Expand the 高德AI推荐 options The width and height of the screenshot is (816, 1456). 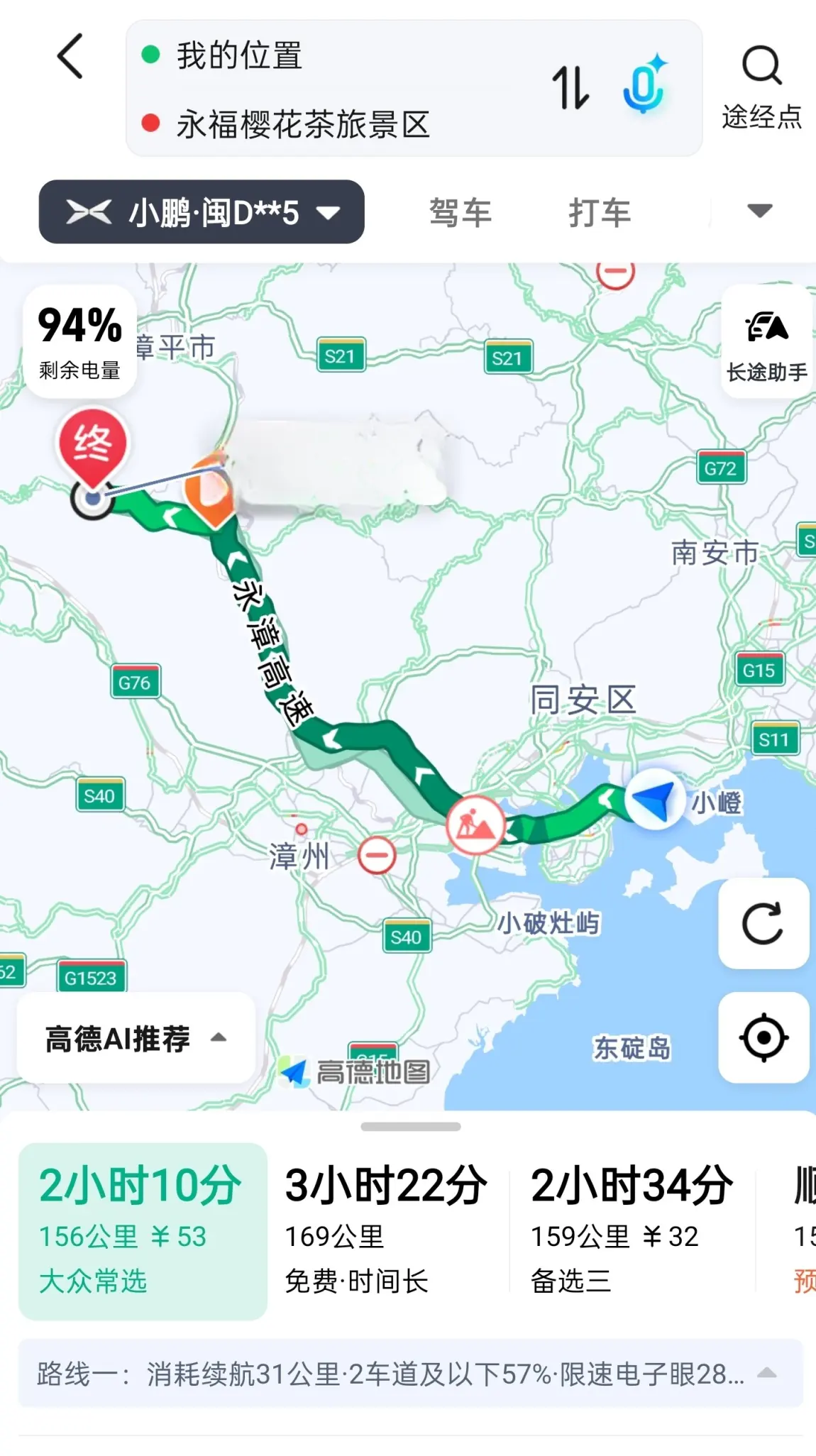point(136,1038)
